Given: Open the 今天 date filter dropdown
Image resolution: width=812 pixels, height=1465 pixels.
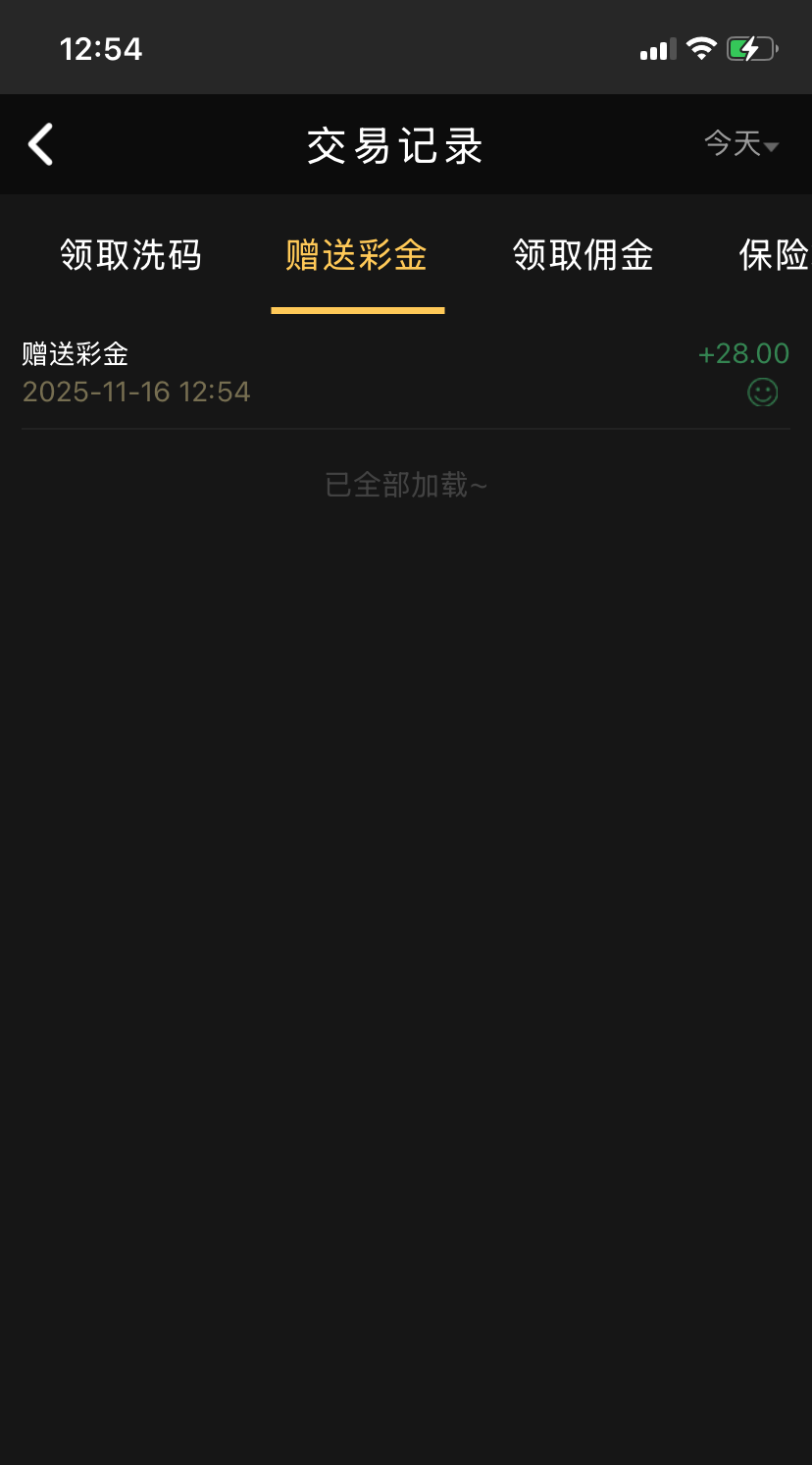Looking at the screenshot, I should (x=740, y=144).
